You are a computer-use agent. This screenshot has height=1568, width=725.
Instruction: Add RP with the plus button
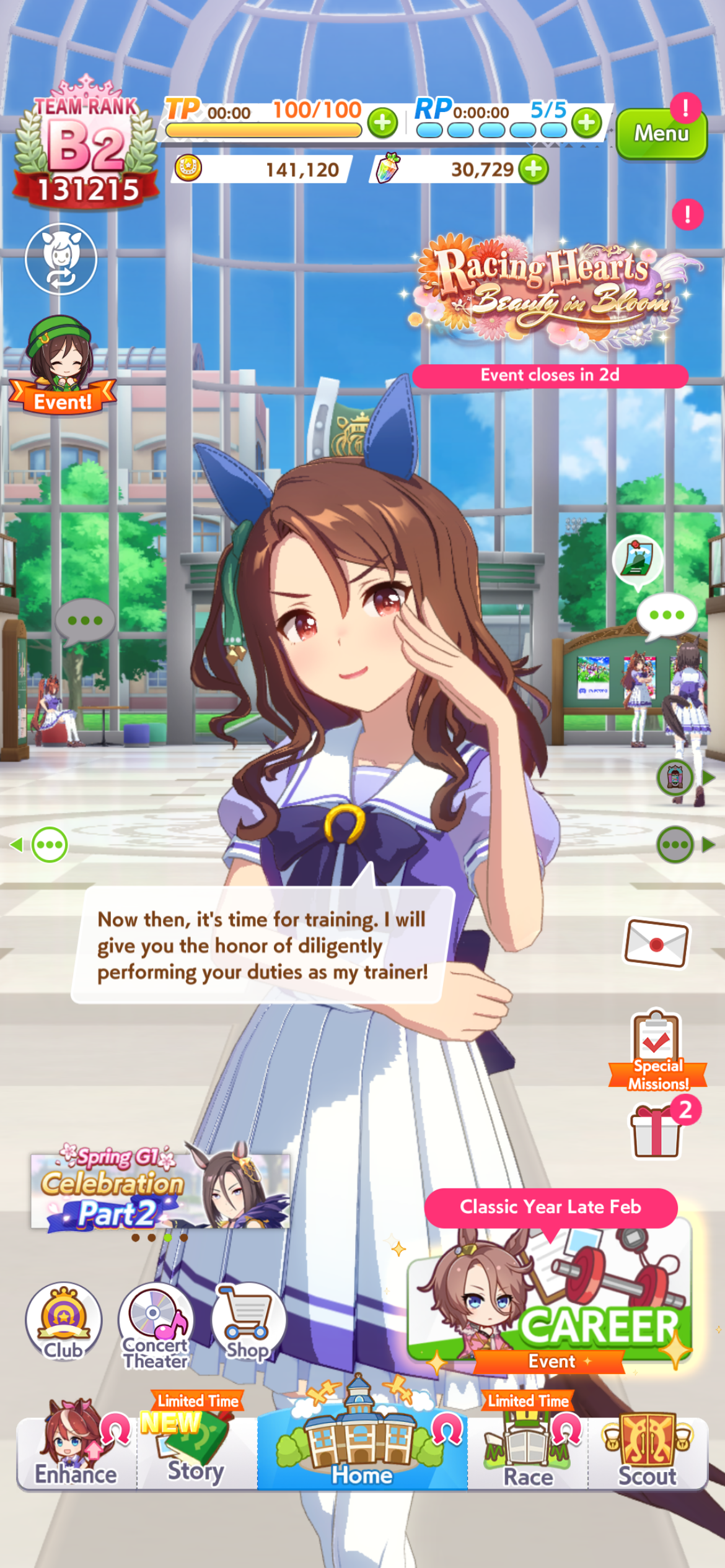point(586,123)
